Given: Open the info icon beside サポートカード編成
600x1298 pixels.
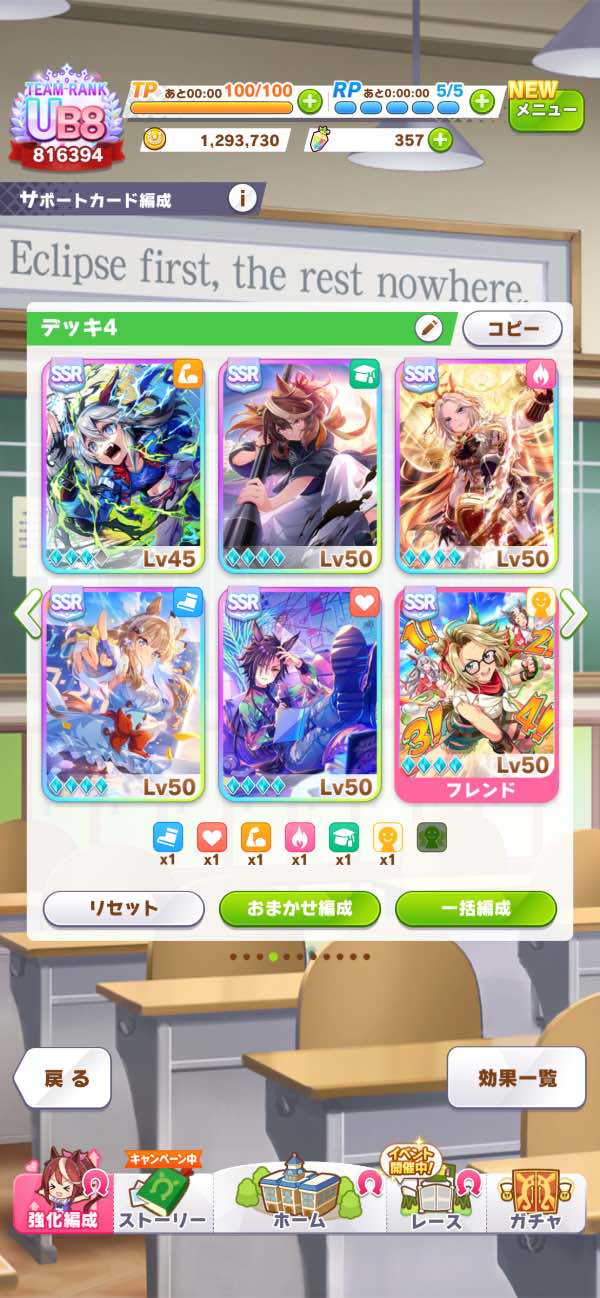Looking at the screenshot, I should pos(242,199).
